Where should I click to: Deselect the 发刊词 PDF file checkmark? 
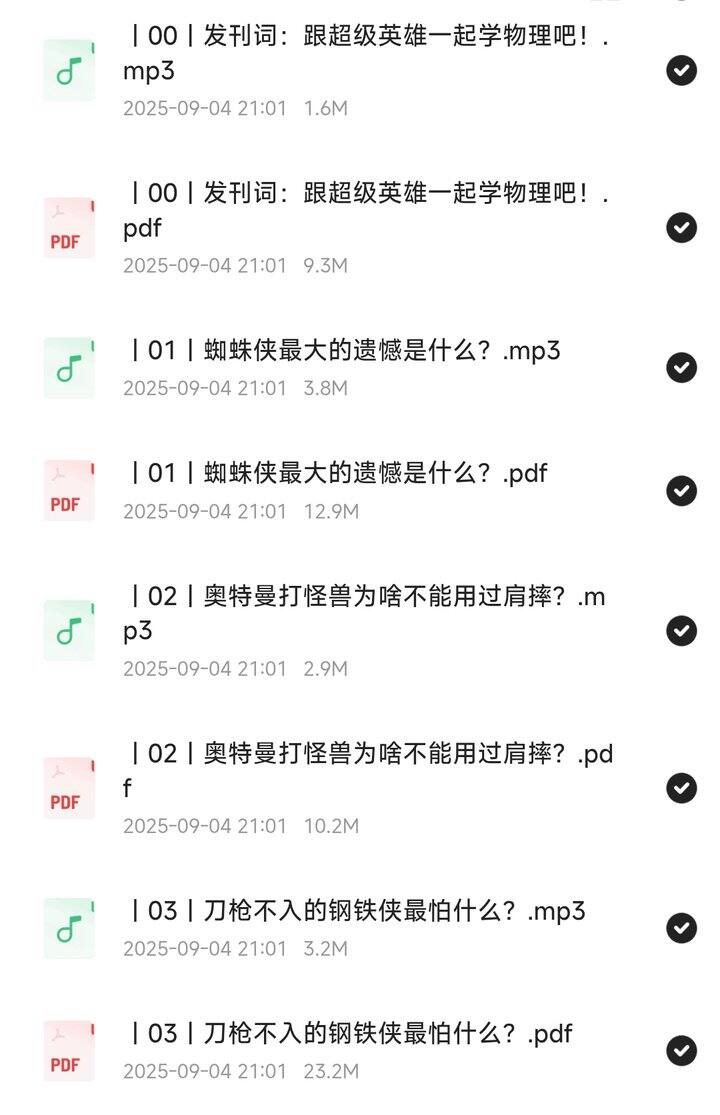[681, 227]
